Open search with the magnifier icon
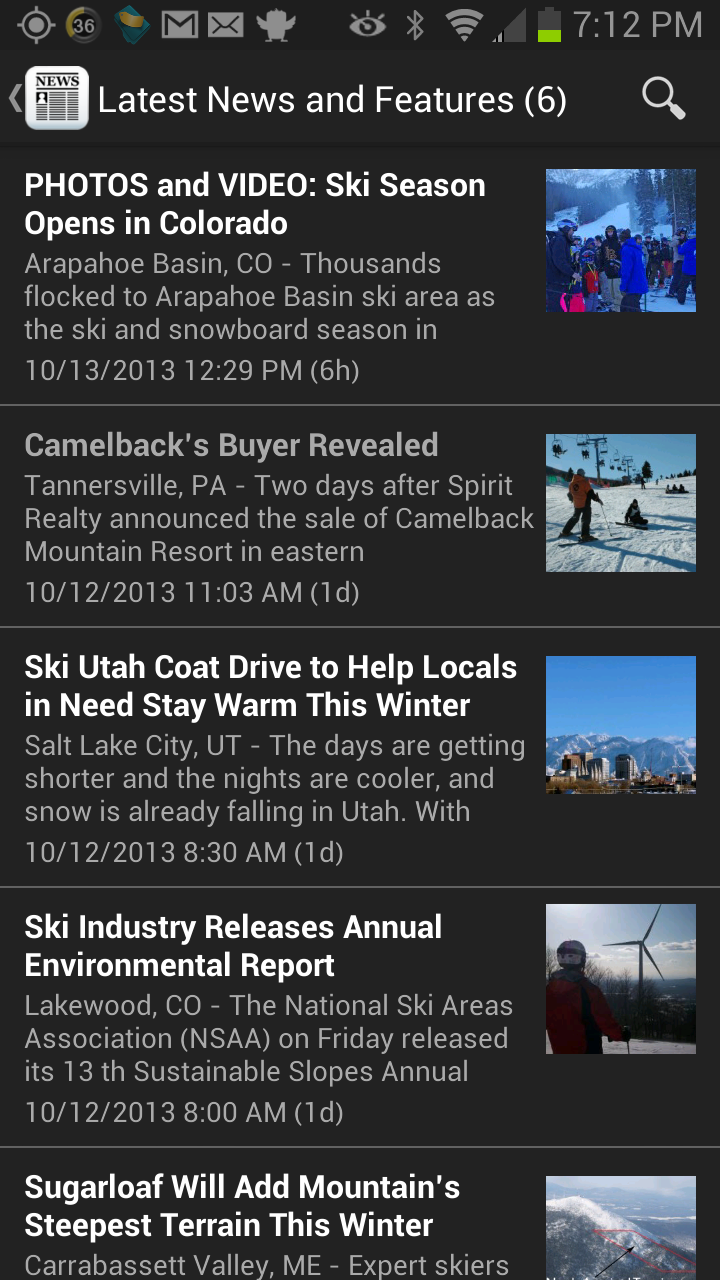720x1280 pixels. 661,98
